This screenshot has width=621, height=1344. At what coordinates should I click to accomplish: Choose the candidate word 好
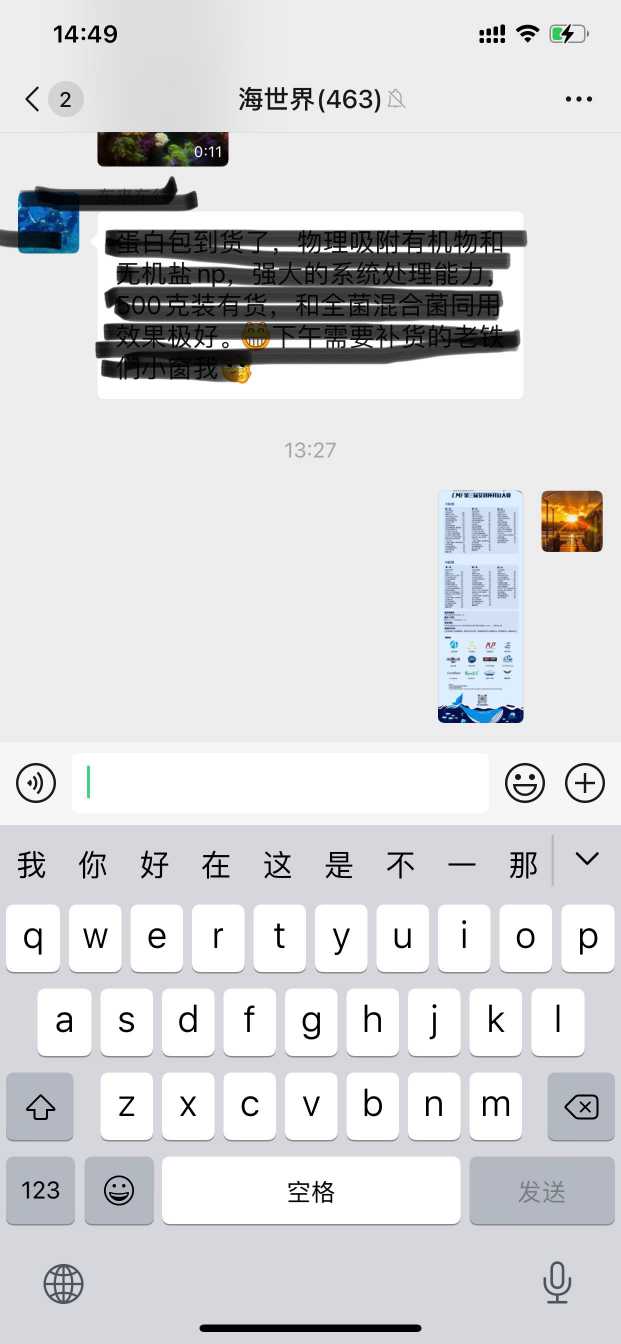point(155,865)
